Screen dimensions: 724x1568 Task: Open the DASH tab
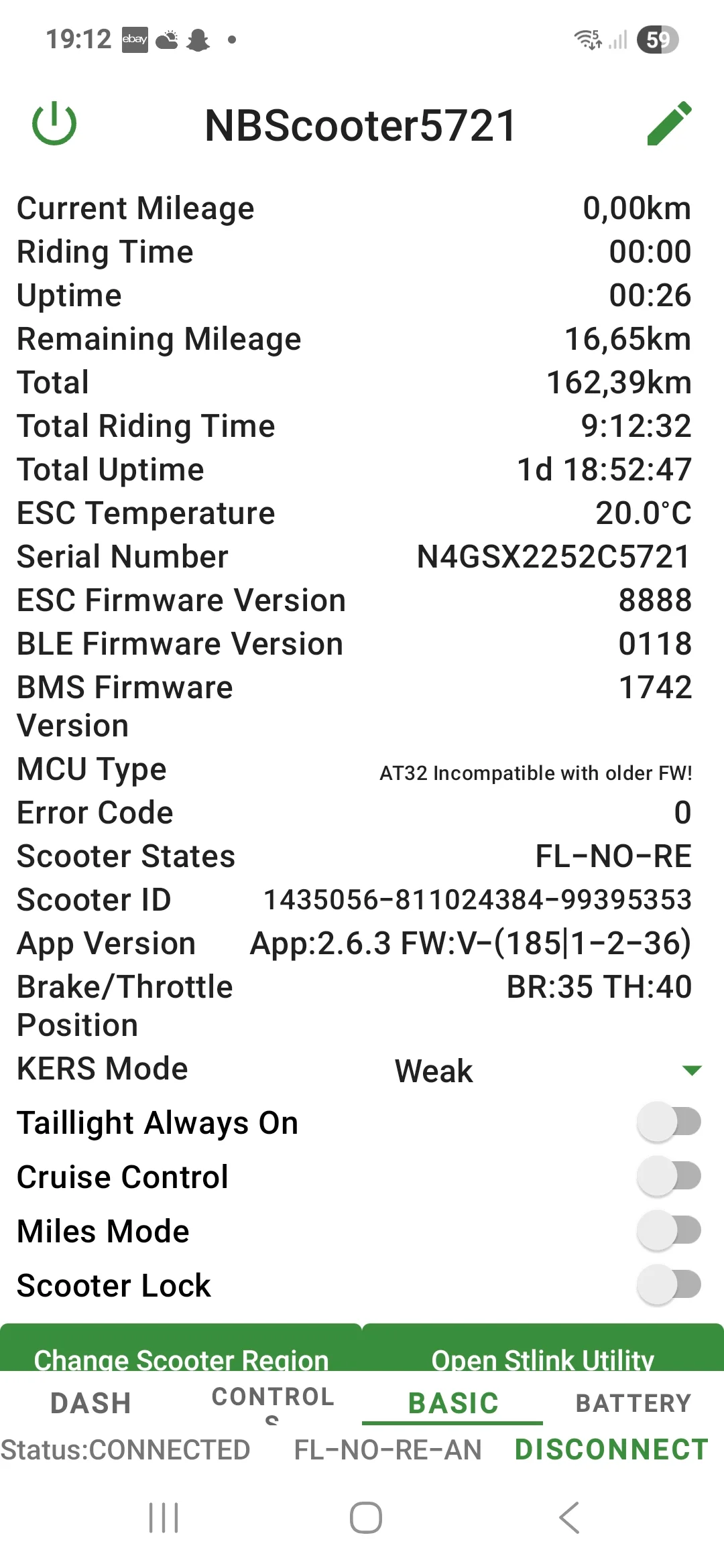[91, 1402]
